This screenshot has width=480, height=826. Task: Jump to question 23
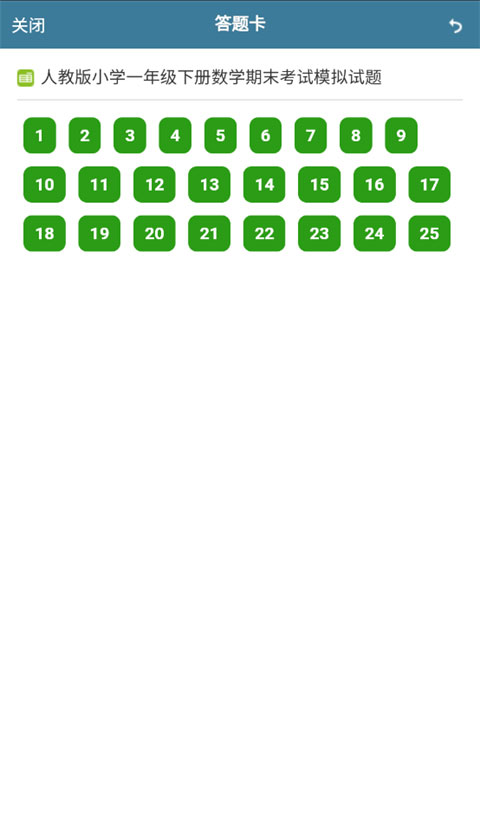click(319, 233)
